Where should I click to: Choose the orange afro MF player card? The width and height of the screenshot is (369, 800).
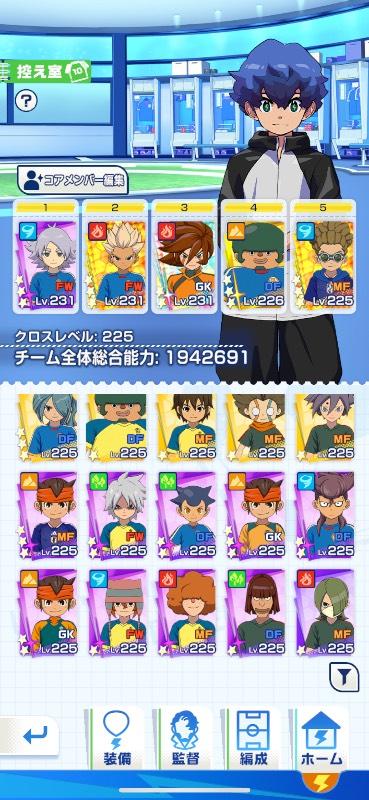[186, 613]
